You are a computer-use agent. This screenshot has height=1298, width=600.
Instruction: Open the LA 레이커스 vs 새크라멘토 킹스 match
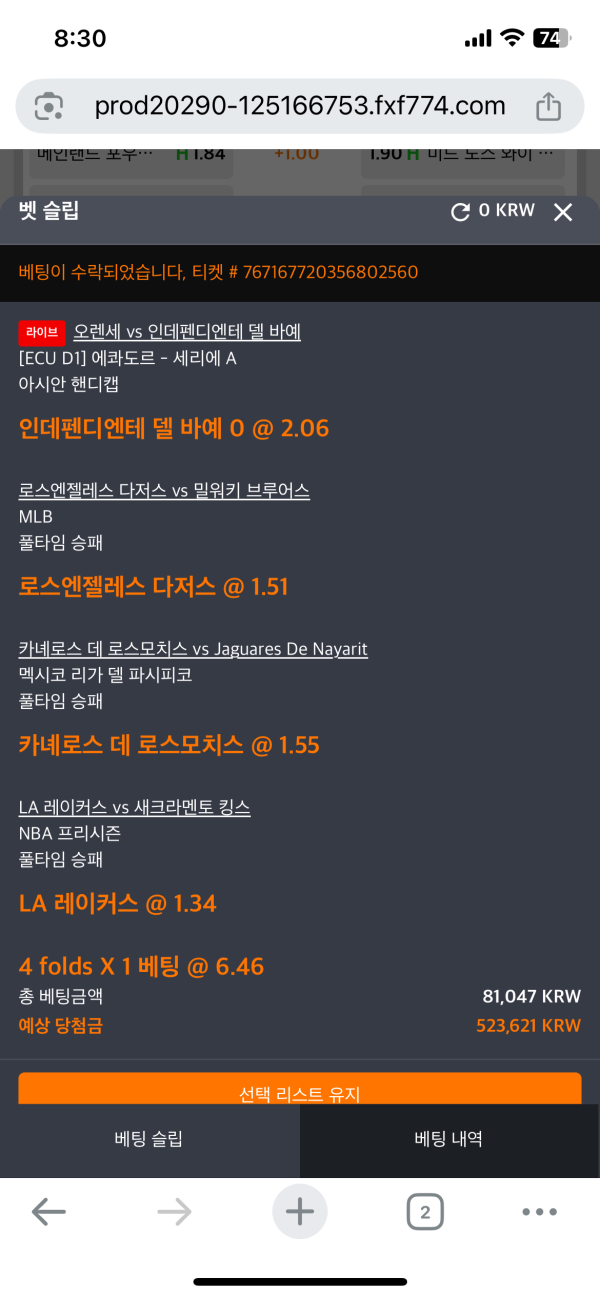tap(135, 807)
